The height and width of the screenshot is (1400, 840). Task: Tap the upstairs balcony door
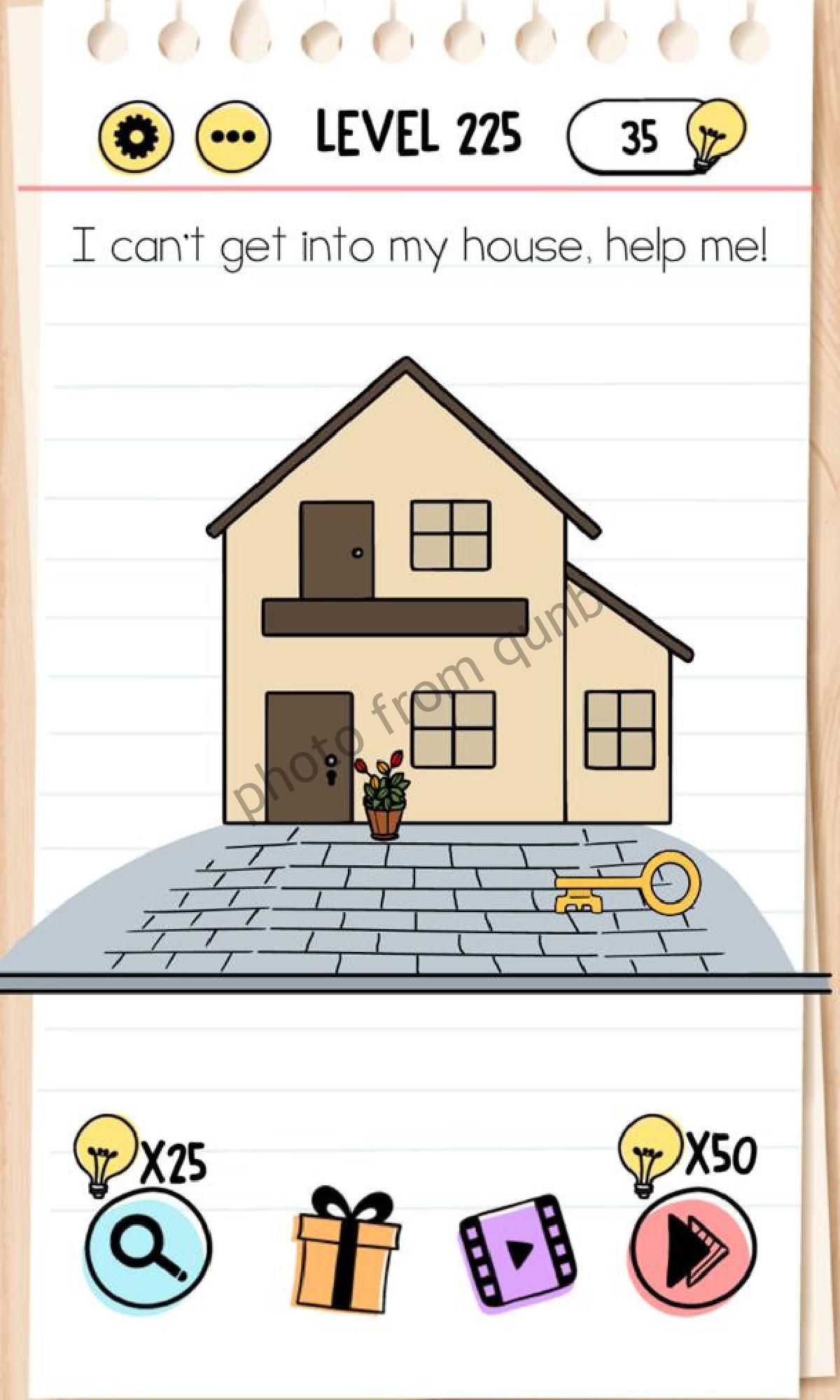(x=337, y=549)
